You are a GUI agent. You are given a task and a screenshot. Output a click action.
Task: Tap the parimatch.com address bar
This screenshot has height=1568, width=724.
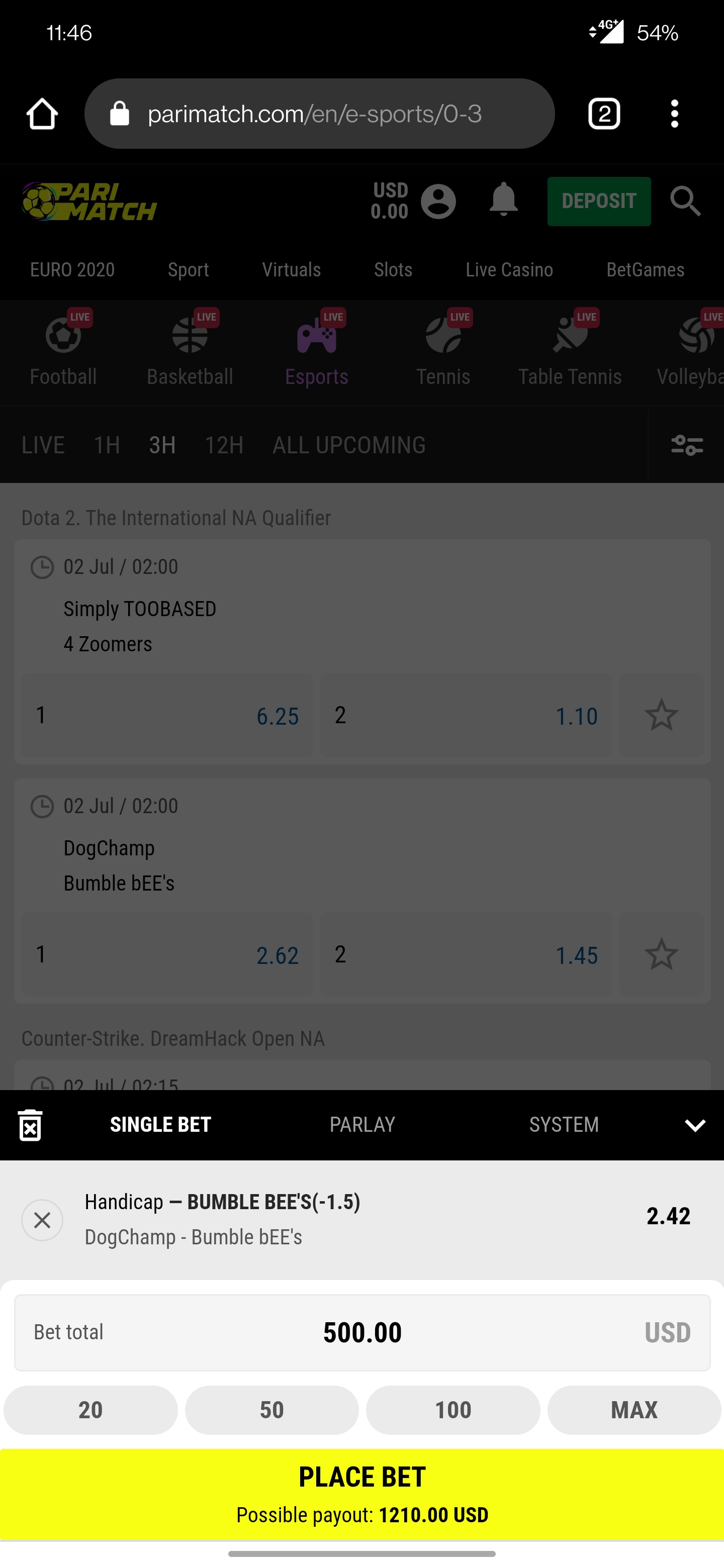[x=319, y=114]
